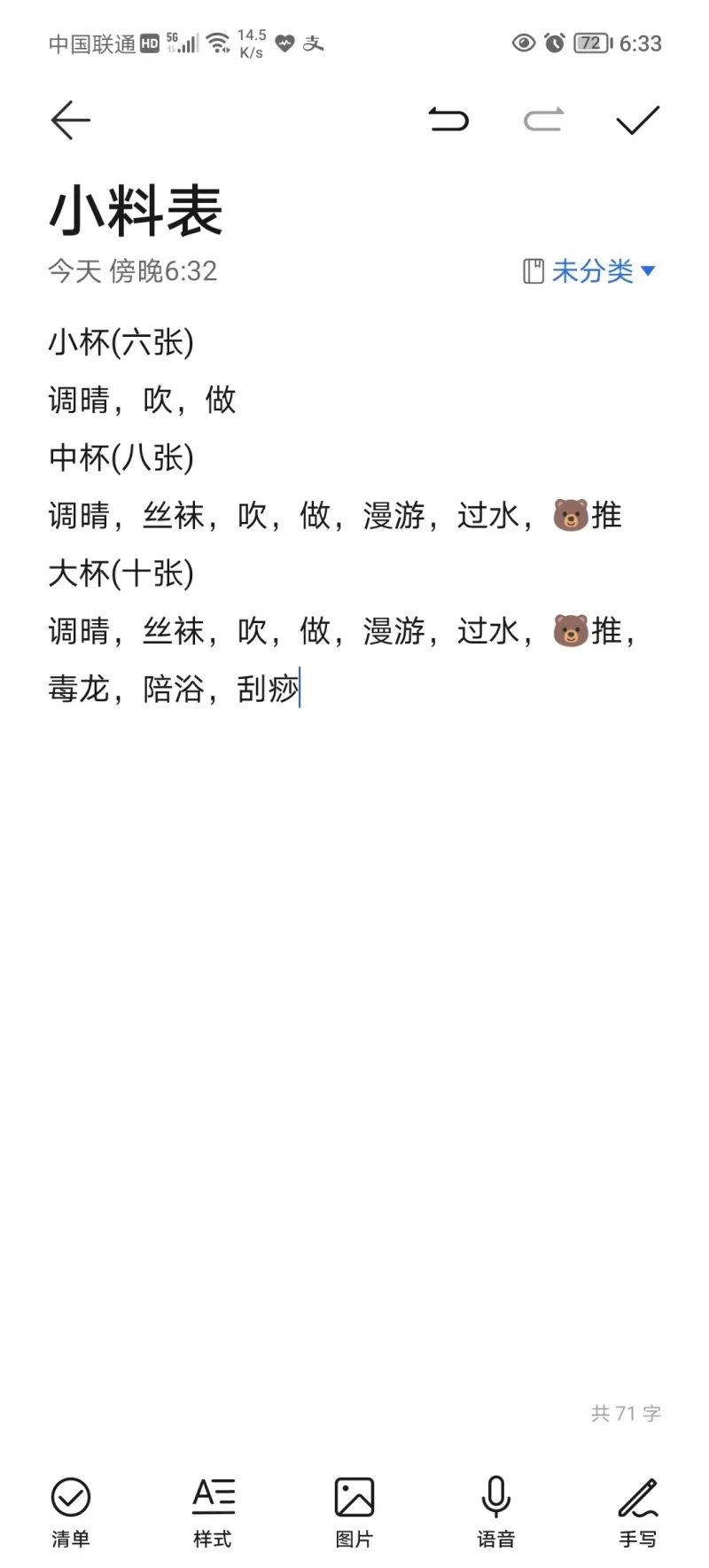Undo the last edit
The height and width of the screenshot is (1568, 709).
pyautogui.click(x=448, y=120)
